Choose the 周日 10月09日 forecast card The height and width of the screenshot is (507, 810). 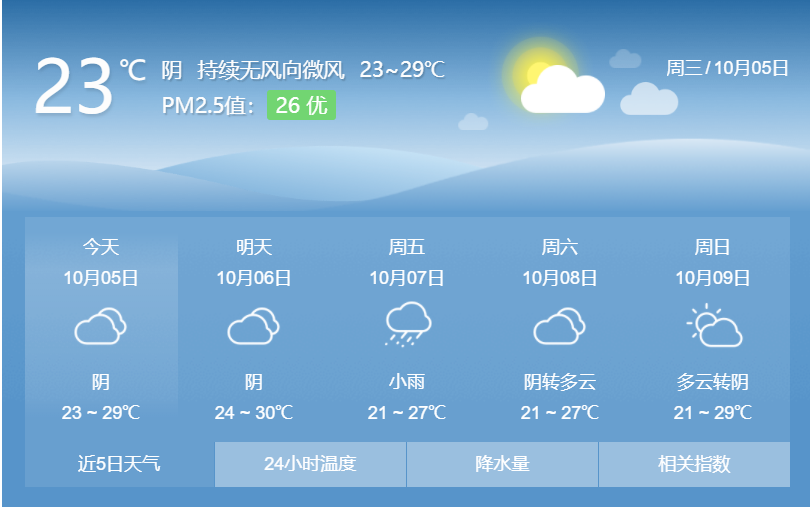713,328
